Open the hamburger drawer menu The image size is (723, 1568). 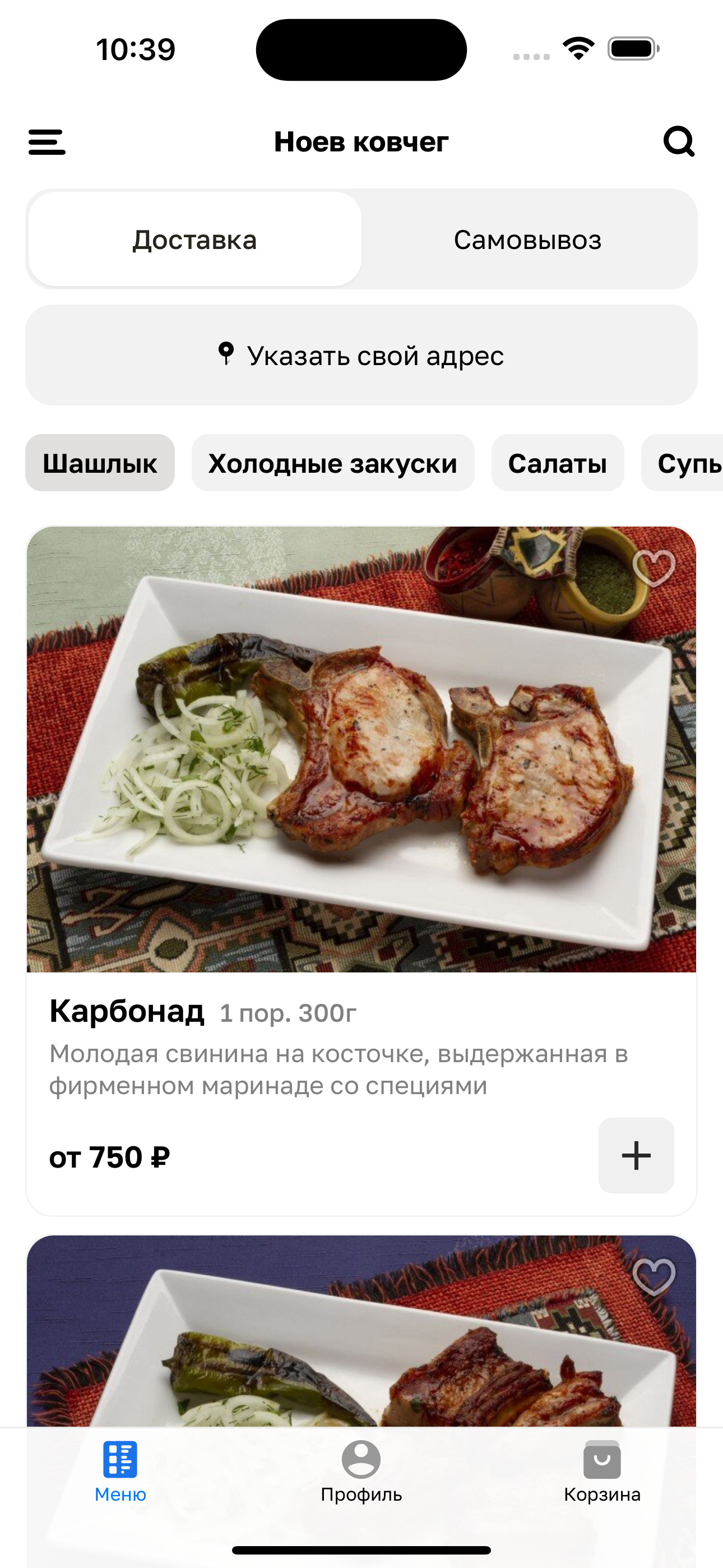click(47, 142)
